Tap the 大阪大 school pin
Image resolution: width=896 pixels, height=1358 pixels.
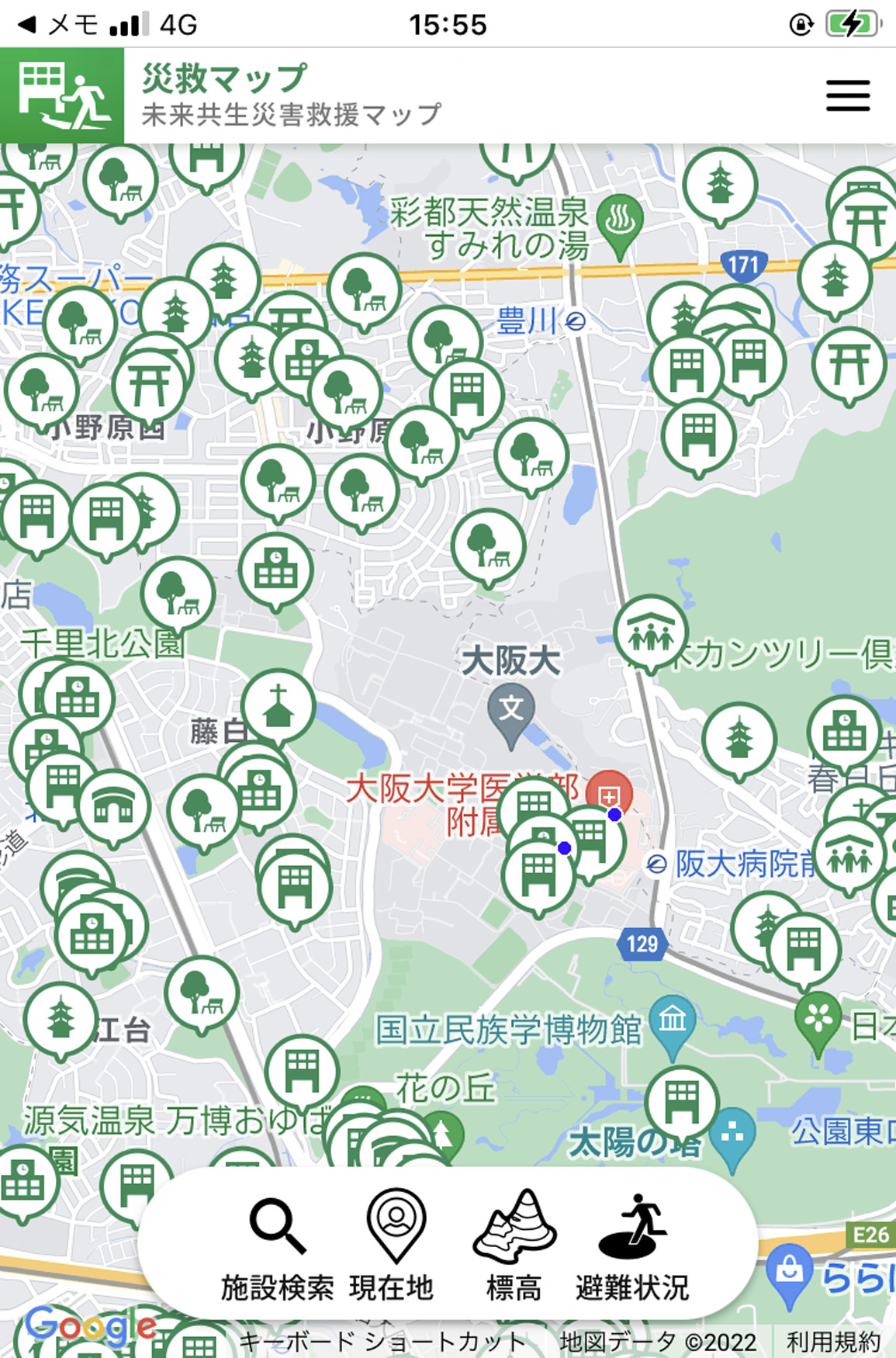click(510, 710)
